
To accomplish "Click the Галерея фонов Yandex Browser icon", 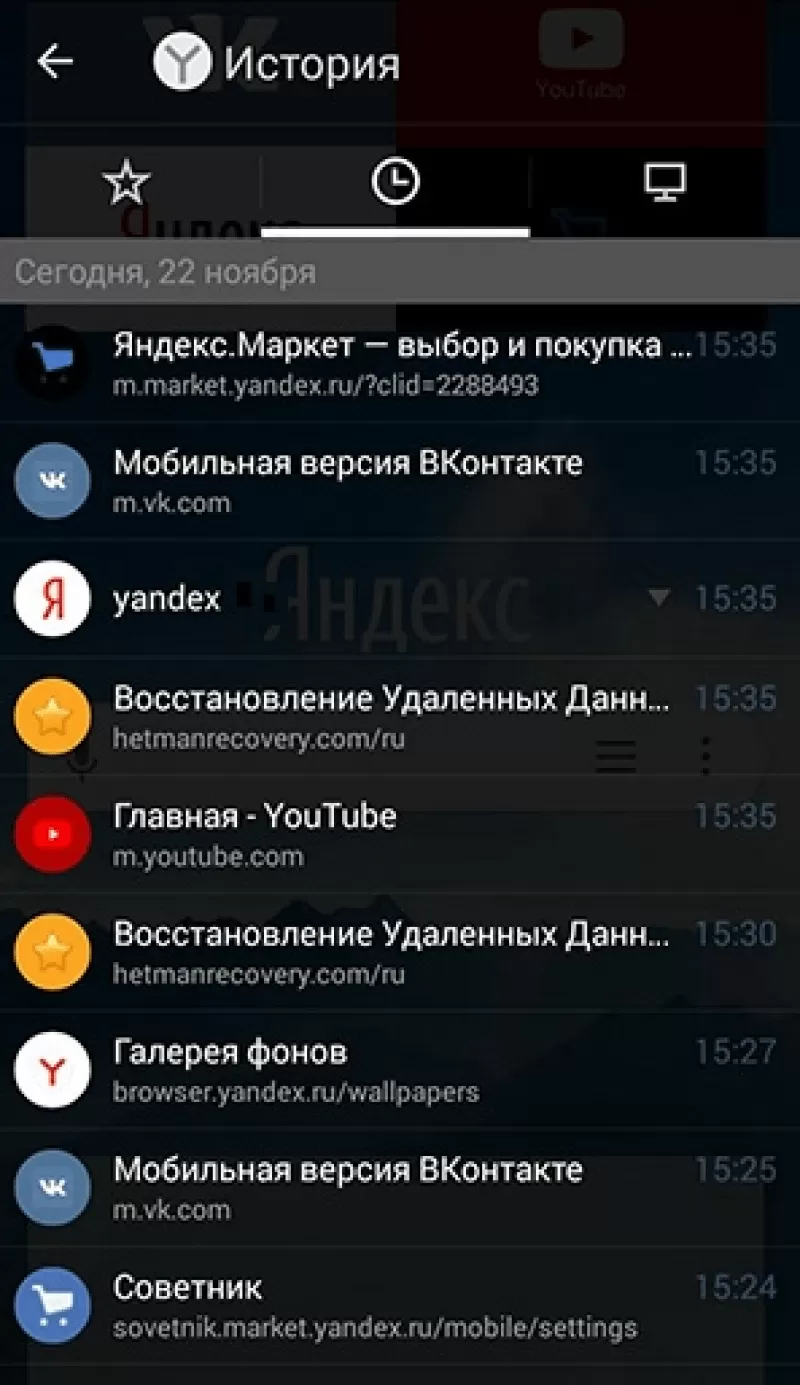I will 52,1070.
